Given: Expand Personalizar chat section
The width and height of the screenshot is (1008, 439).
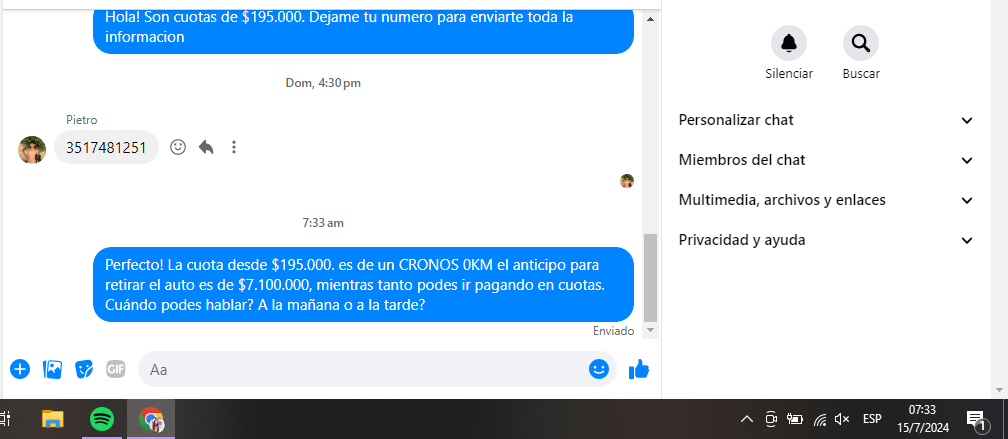Looking at the screenshot, I should pyautogui.click(x=826, y=120).
